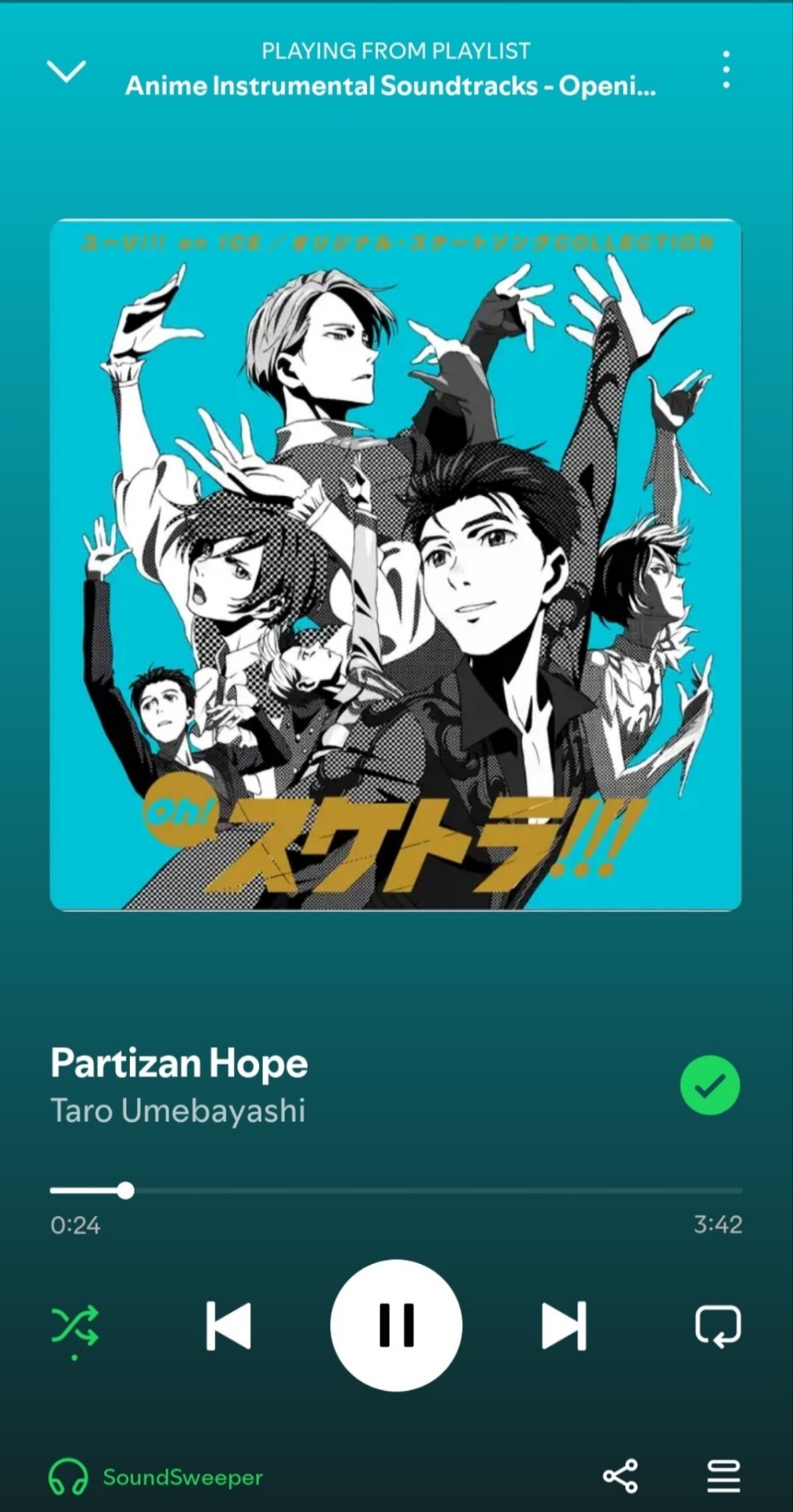Image resolution: width=793 pixels, height=1512 pixels.
Task: Enable repeat mode
Action: pos(717,1325)
